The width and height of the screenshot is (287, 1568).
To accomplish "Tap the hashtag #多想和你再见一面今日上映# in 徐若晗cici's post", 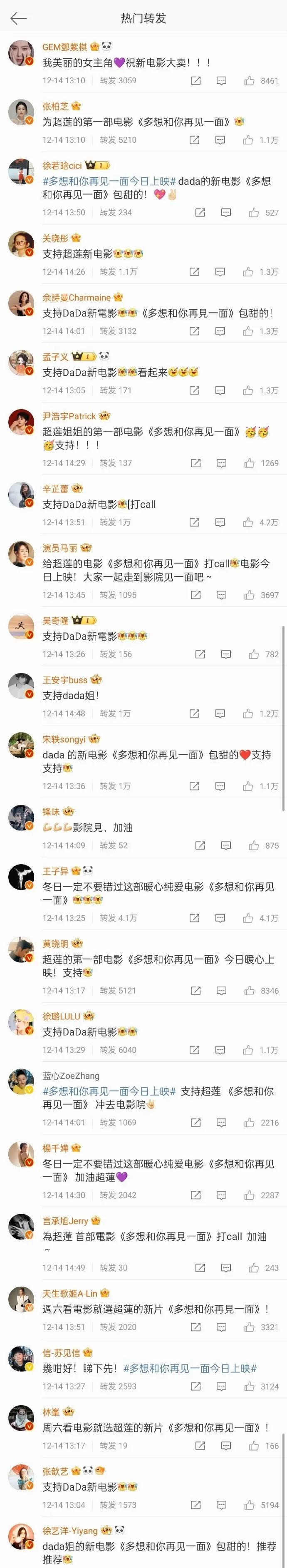I will click(x=109, y=181).
